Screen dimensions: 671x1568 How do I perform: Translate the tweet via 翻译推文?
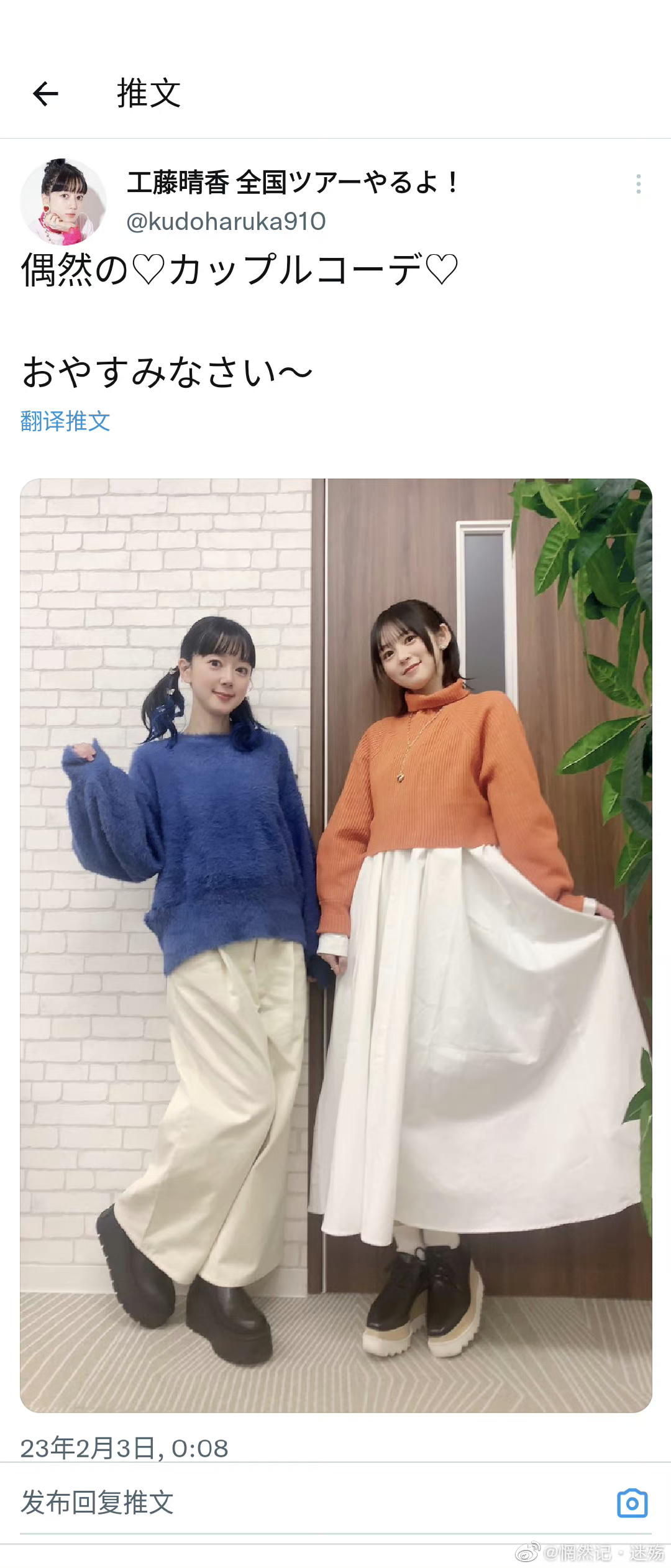(x=65, y=421)
